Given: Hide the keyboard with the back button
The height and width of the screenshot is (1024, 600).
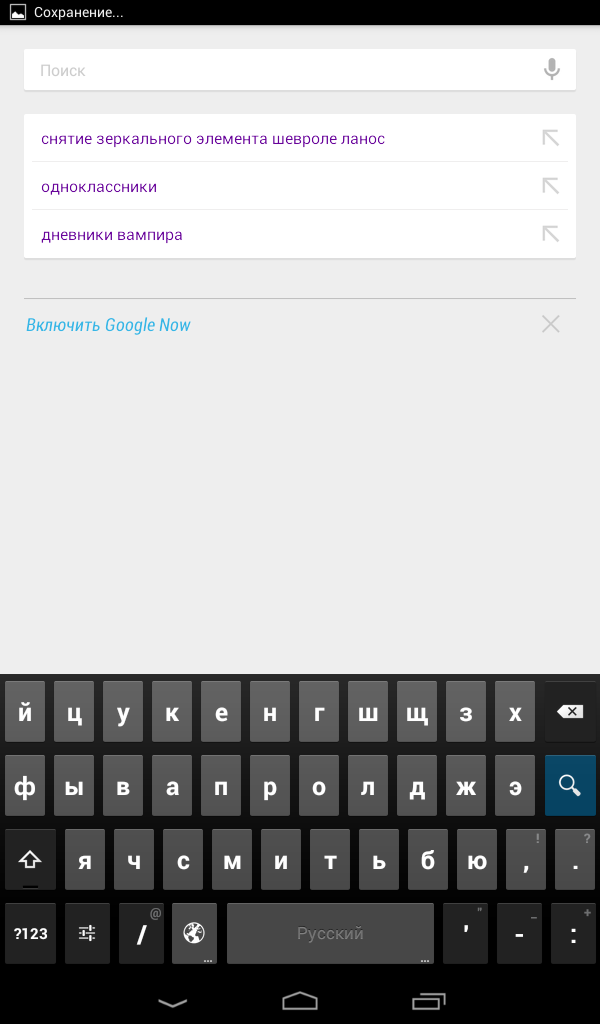Looking at the screenshot, I should click(172, 1000).
